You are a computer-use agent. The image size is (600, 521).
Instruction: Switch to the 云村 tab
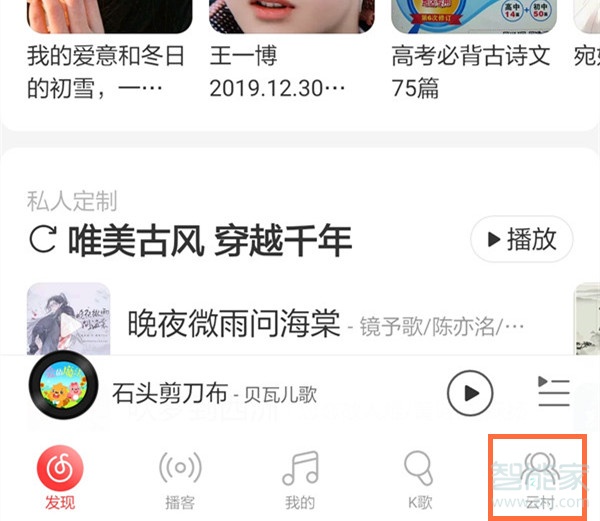click(542, 477)
